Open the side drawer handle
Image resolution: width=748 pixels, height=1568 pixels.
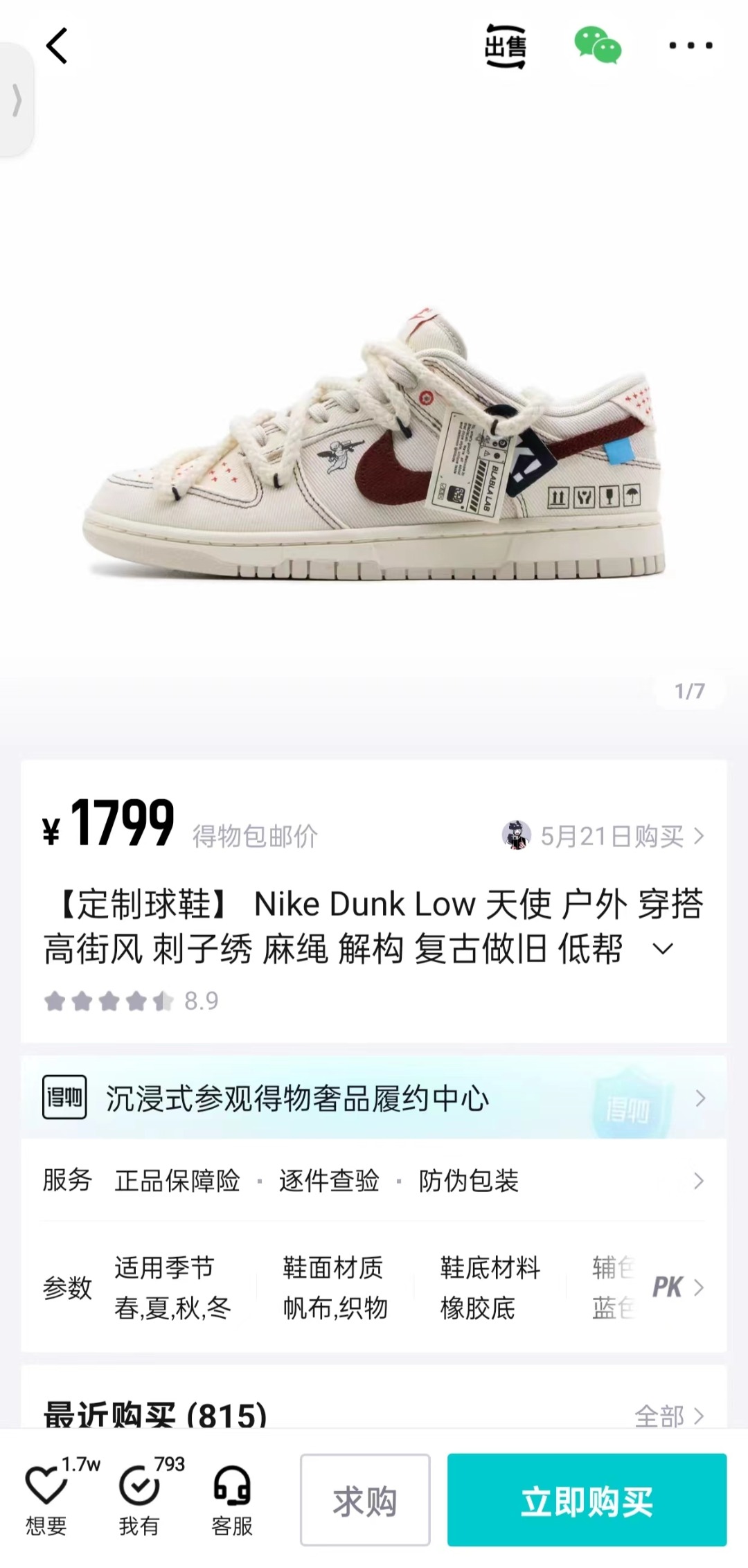[x=17, y=100]
